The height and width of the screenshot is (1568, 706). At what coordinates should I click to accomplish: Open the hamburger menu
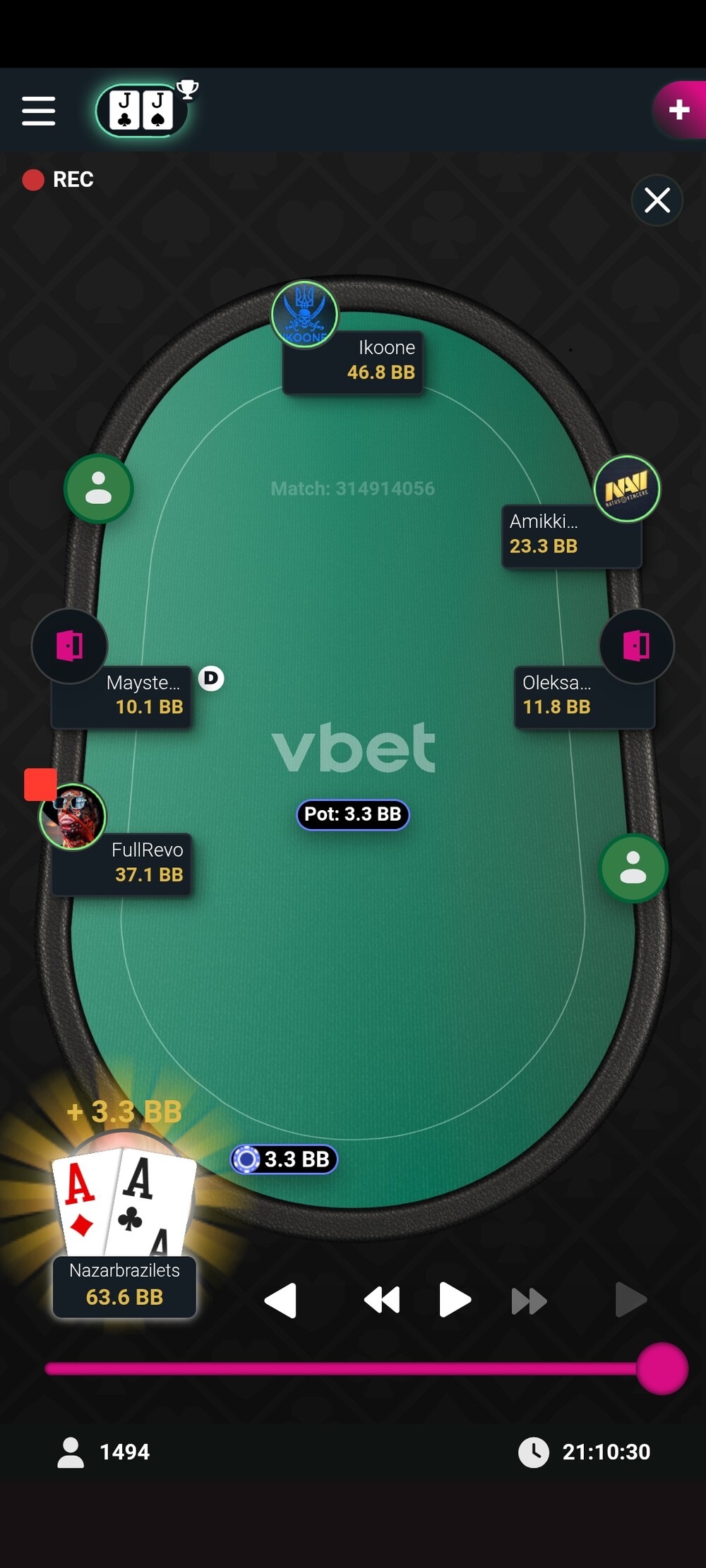(38, 111)
